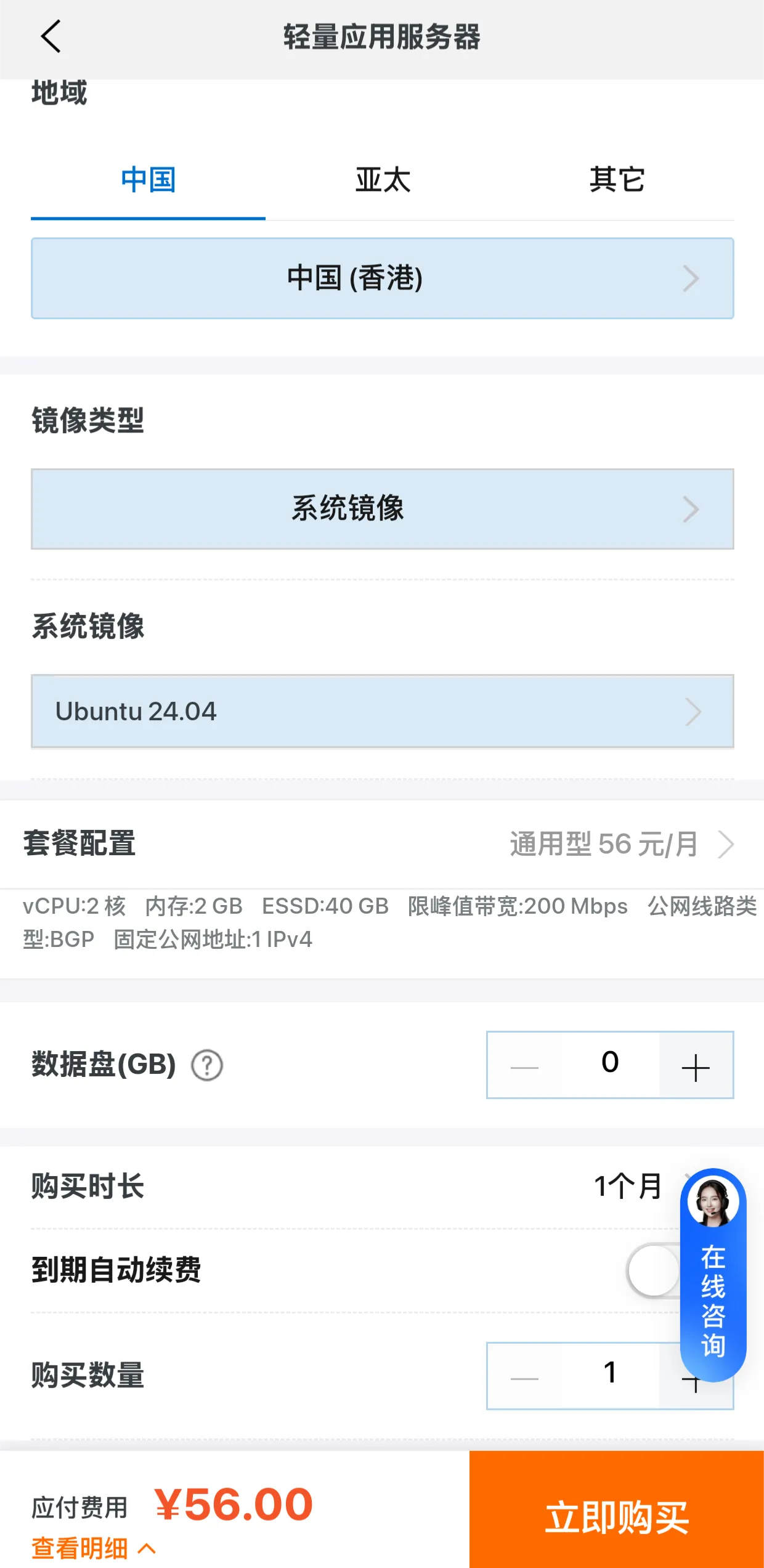This screenshot has height=1568, width=764.
Task: Open the 中国 (香港) region selector
Action: [382, 278]
